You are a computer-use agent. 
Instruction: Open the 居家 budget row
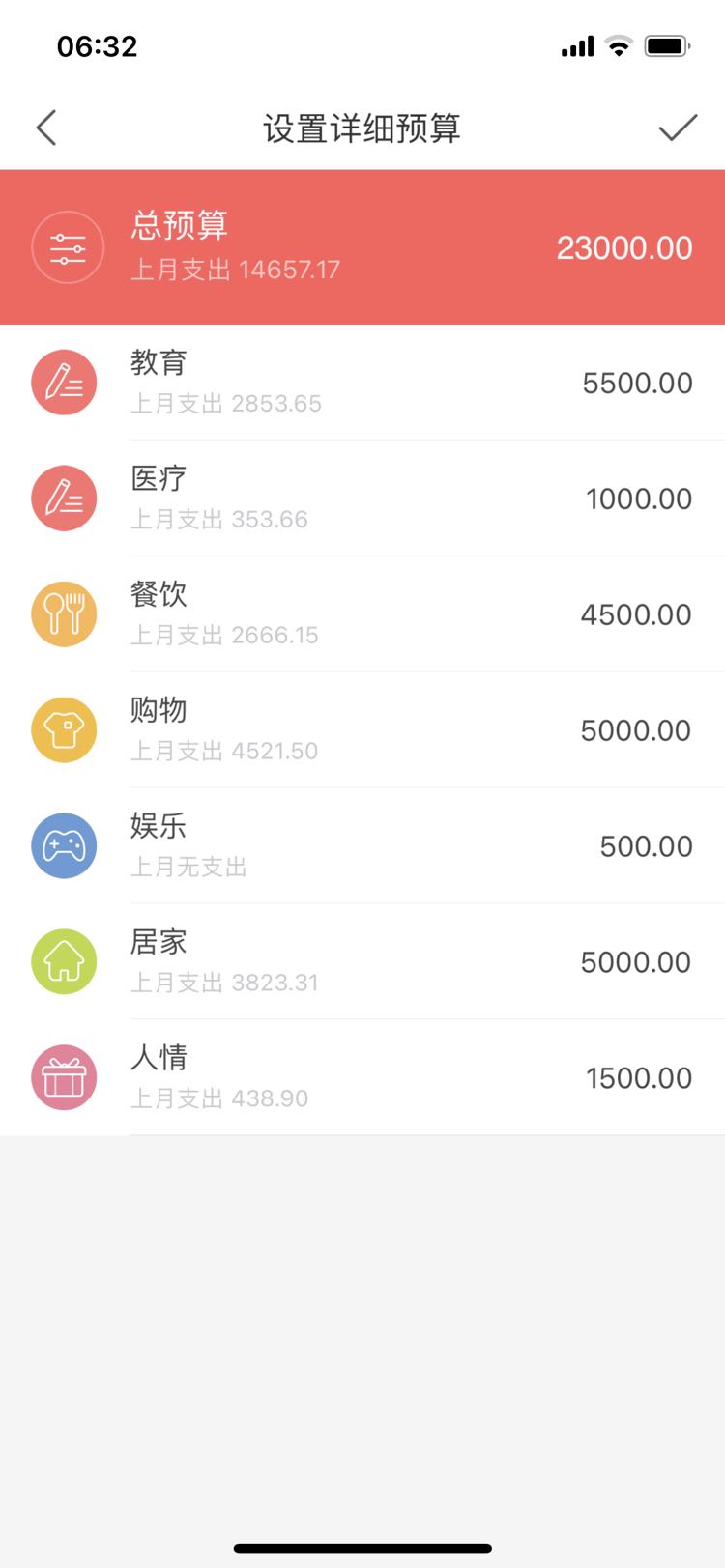click(x=362, y=962)
